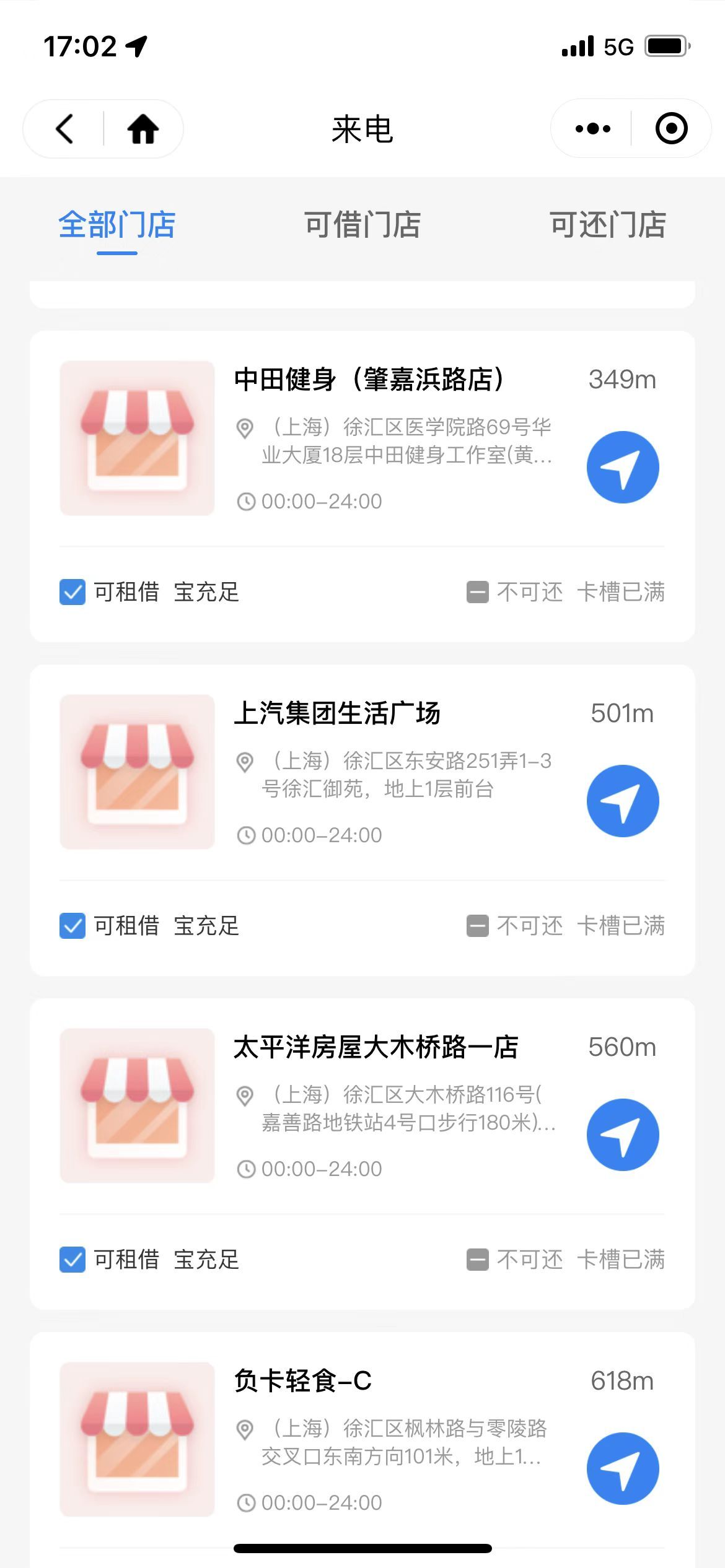The image size is (725, 1568).
Task: Switch to the 可还门店 tab
Action: [x=607, y=224]
